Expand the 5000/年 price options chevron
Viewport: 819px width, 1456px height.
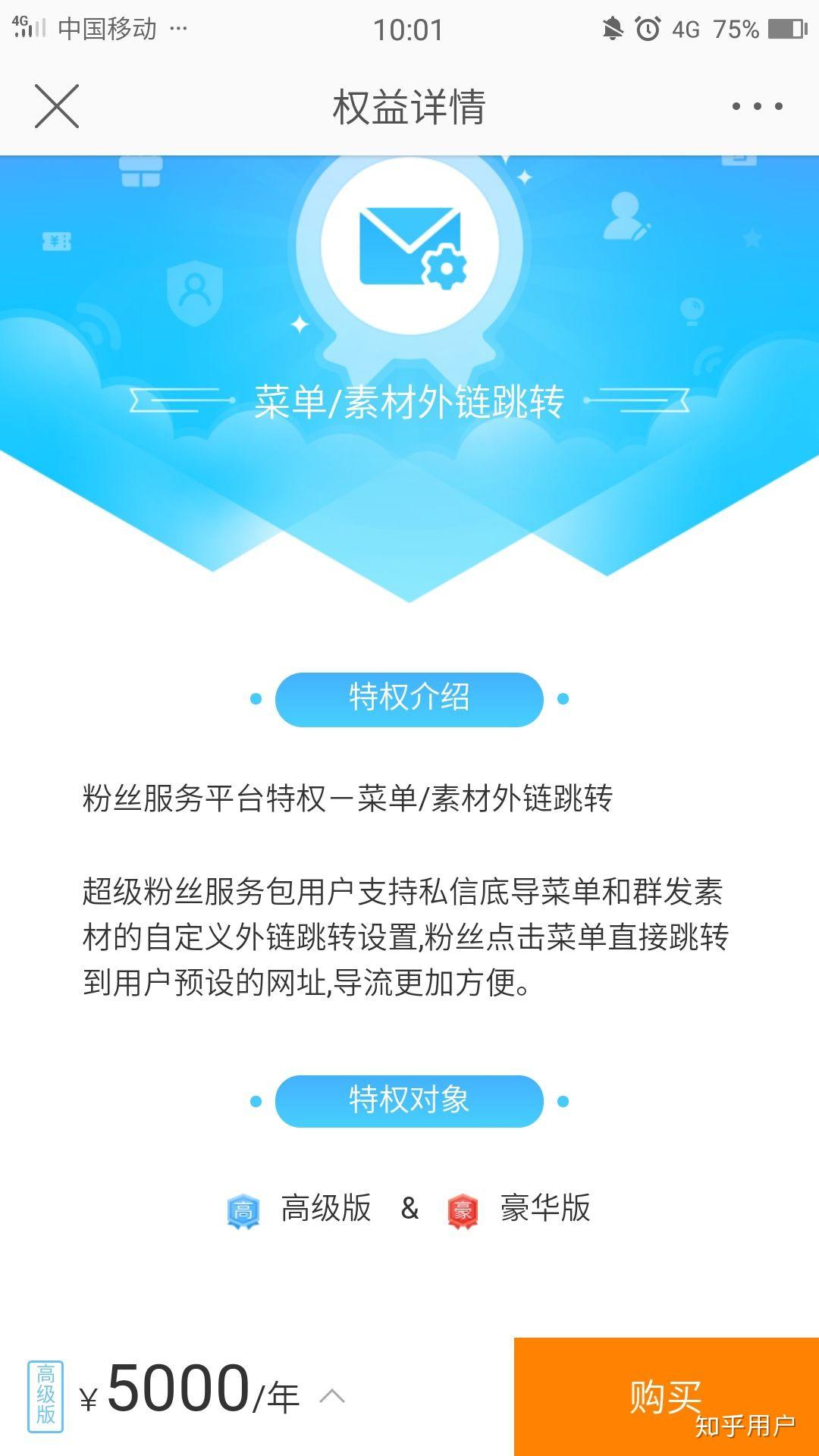click(x=332, y=1396)
